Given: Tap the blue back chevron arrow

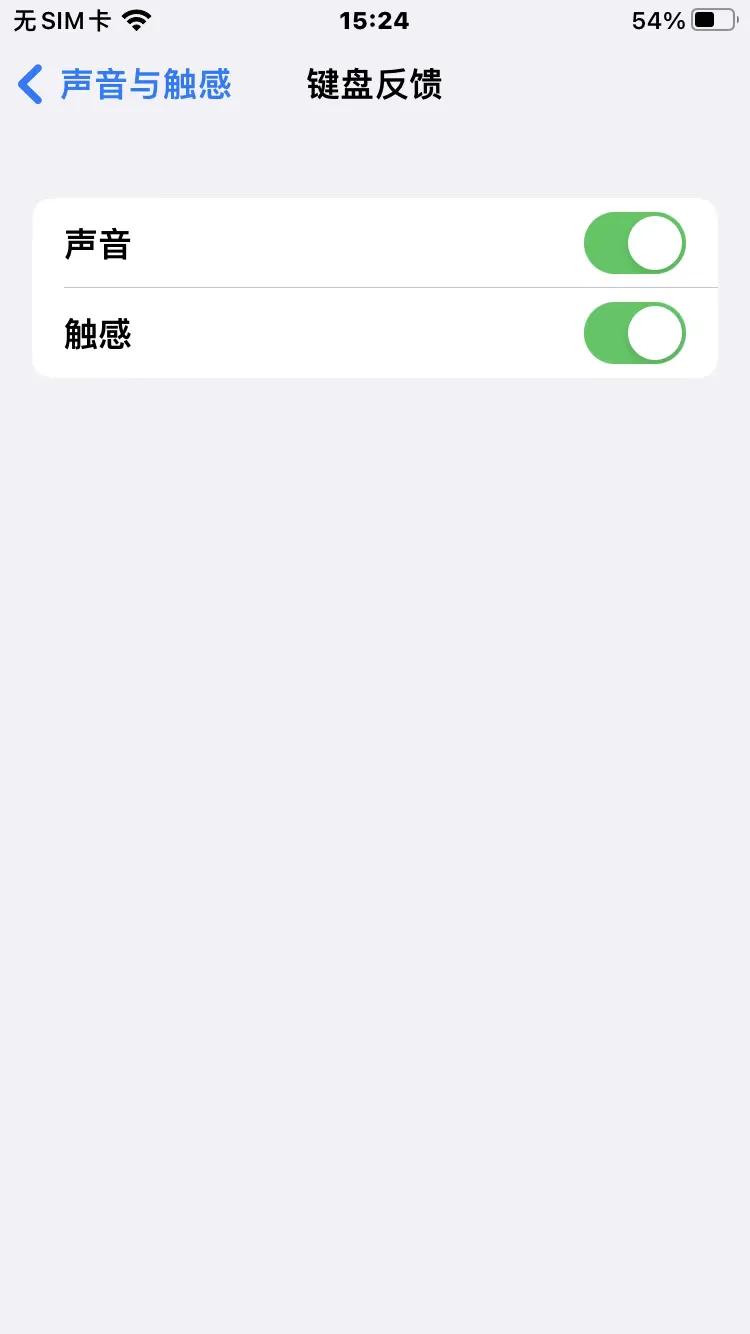Looking at the screenshot, I should (29, 84).
